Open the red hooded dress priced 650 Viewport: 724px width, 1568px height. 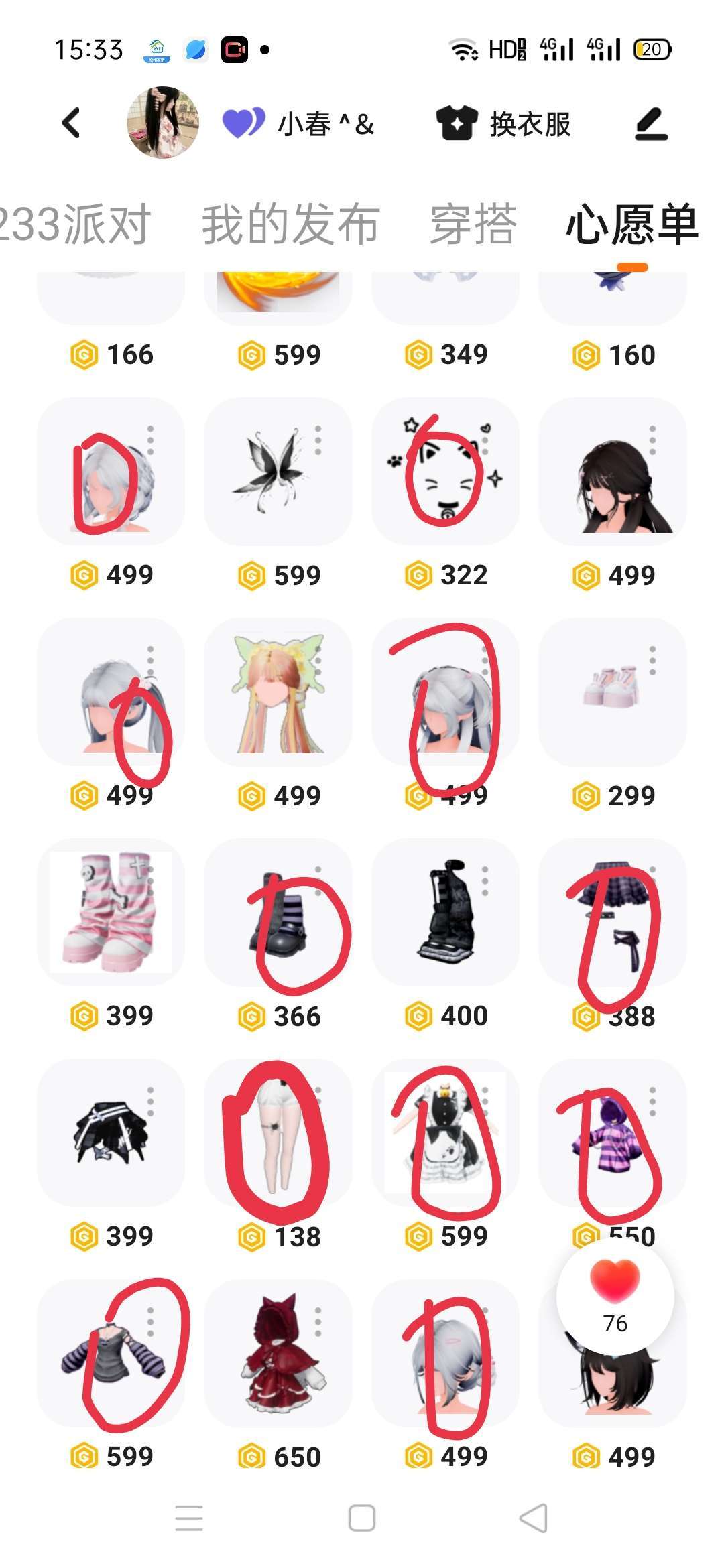[x=278, y=1352]
